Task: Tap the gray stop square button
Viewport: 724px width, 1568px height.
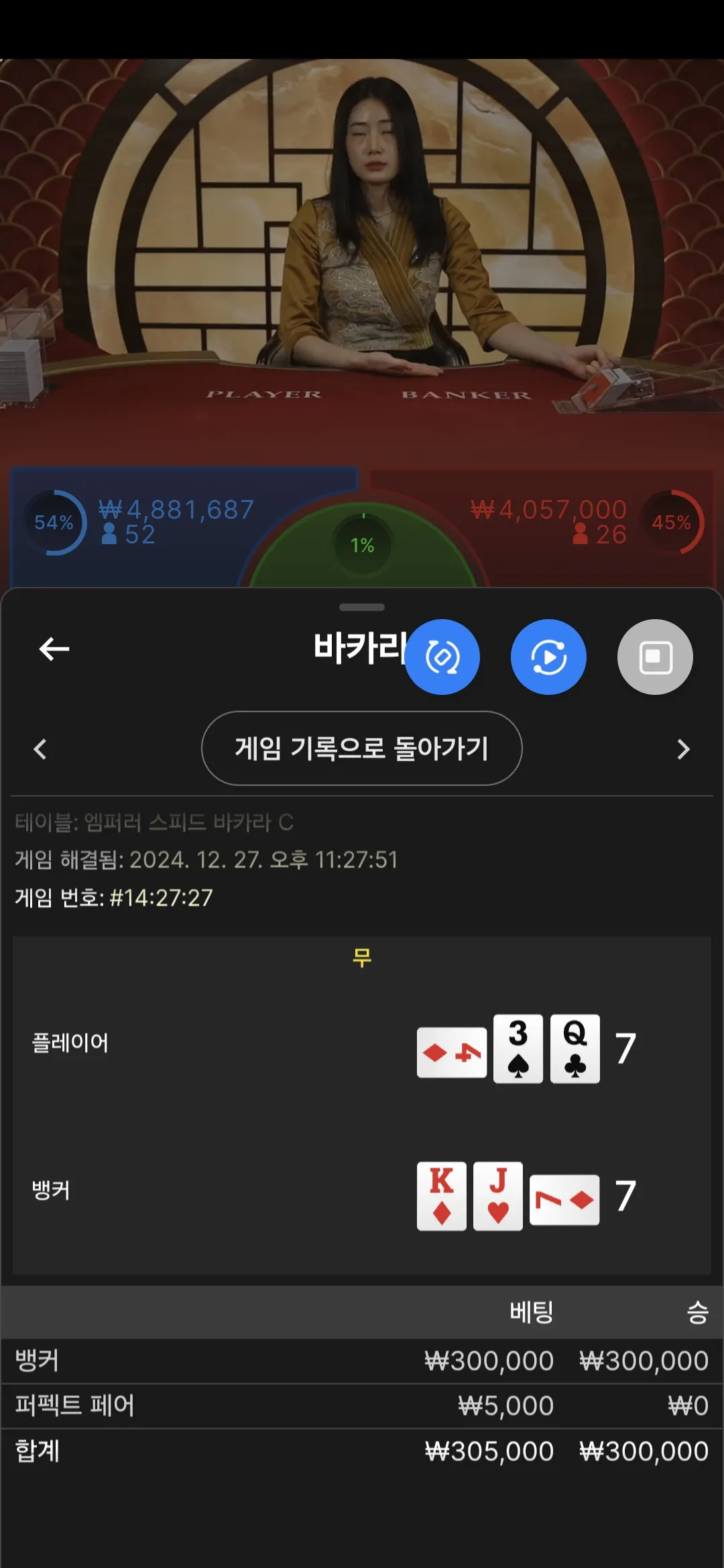Action: tap(655, 657)
